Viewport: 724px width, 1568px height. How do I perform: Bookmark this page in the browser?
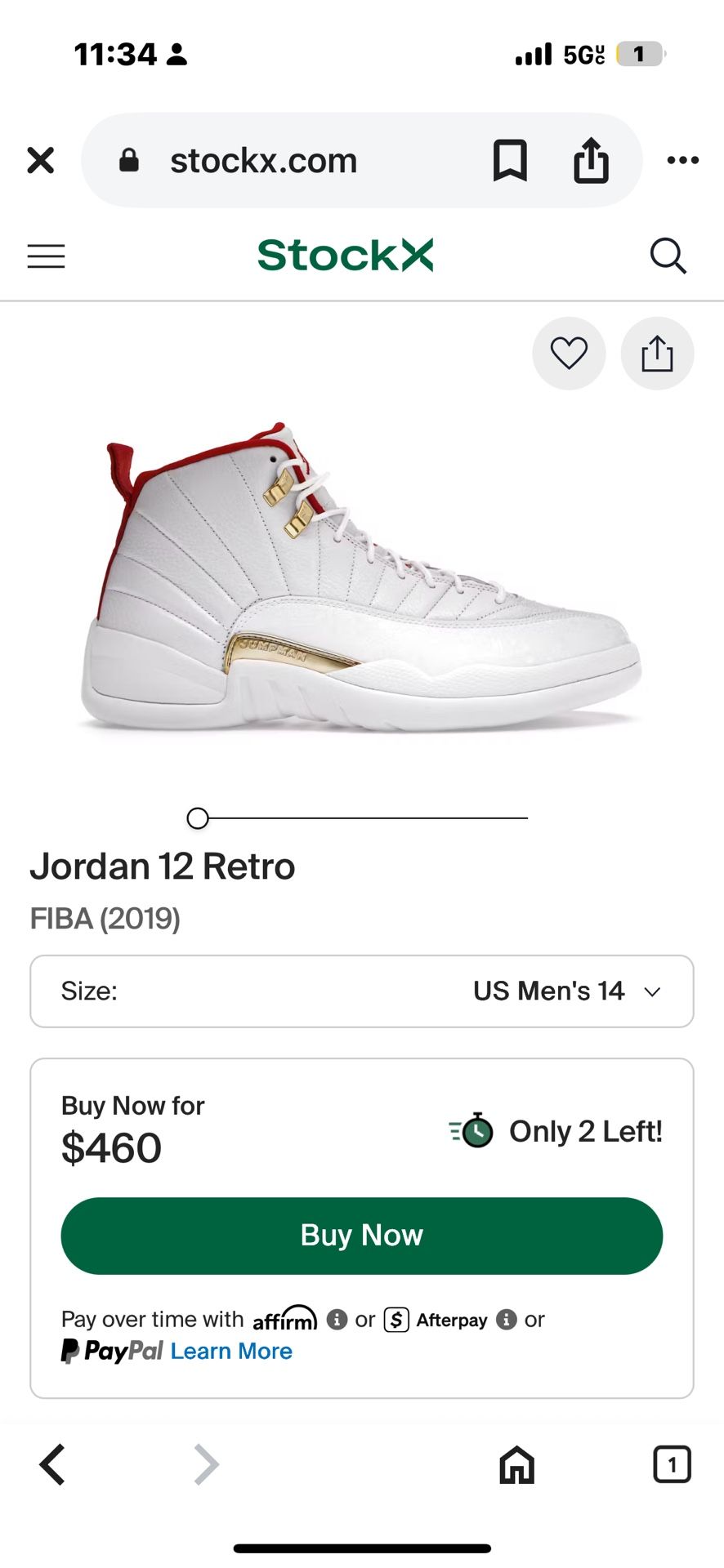click(x=510, y=160)
